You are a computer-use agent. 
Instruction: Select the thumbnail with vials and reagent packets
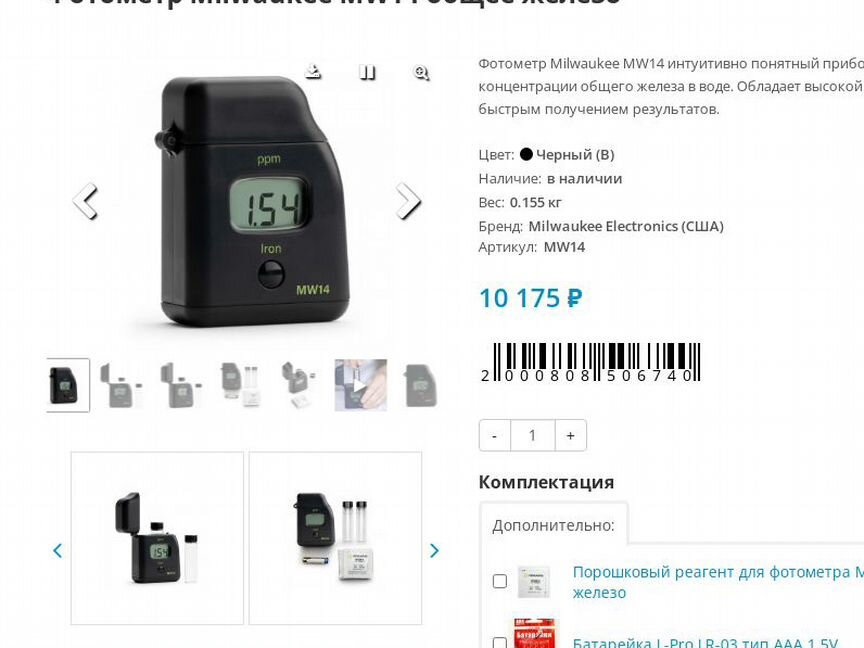[x=240, y=385]
